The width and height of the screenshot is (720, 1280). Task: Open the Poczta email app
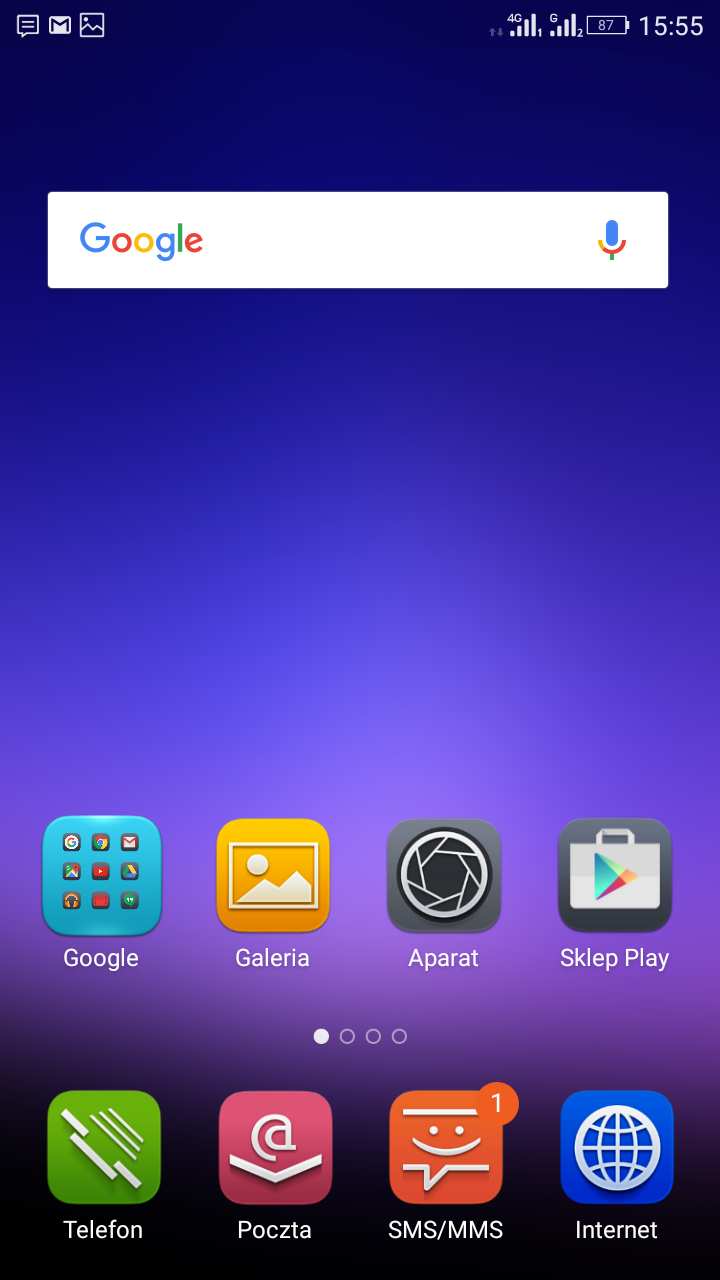(x=275, y=1147)
